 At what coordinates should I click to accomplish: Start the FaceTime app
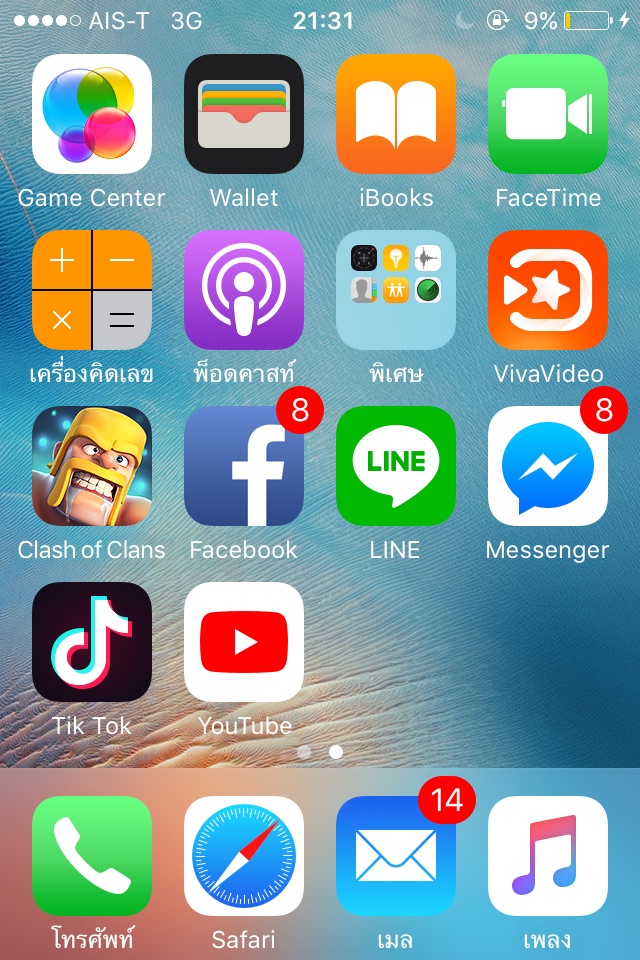(548, 114)
